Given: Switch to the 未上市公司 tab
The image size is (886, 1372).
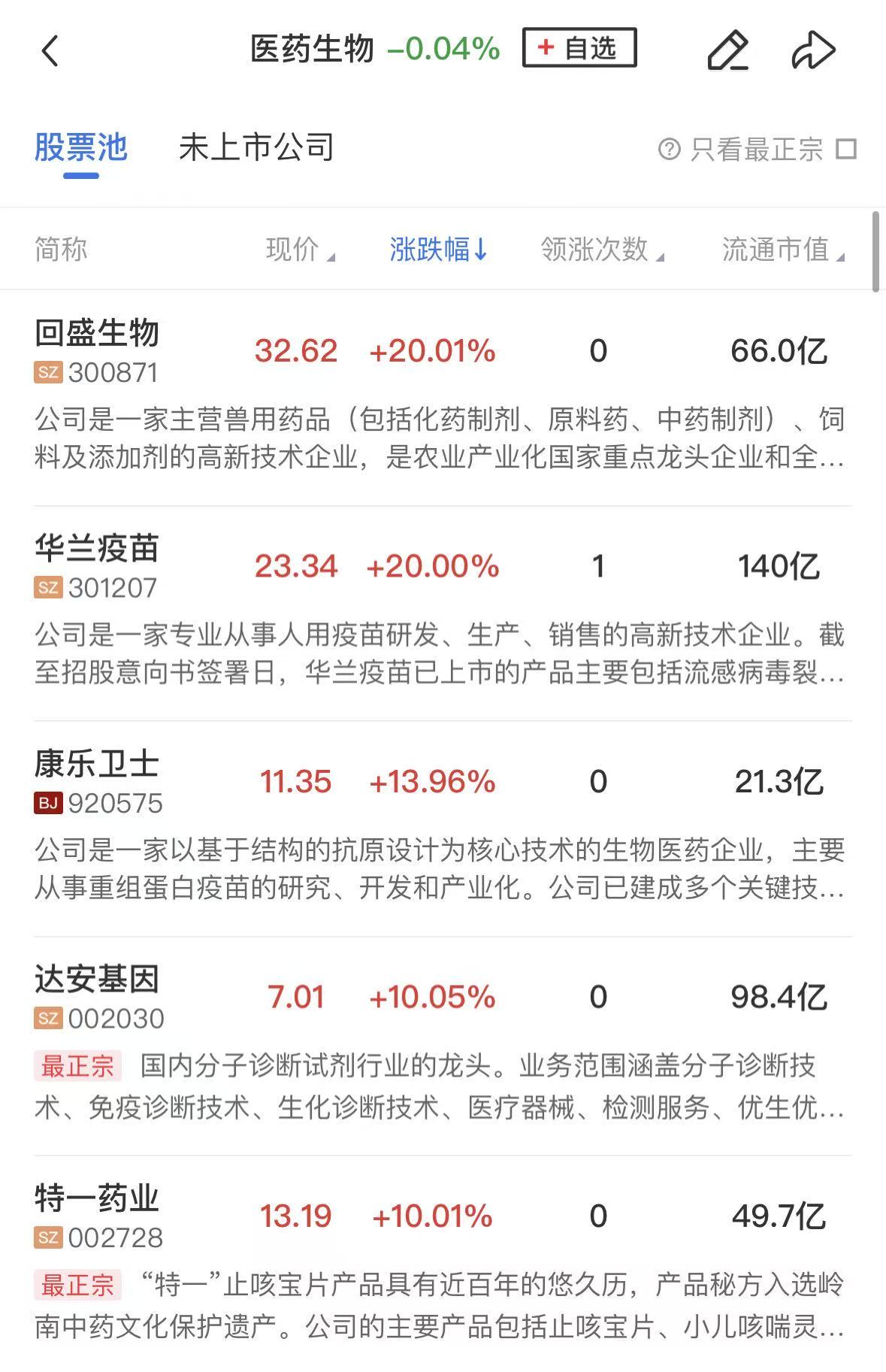Looking at the screenshot, I should coord(256,147).
